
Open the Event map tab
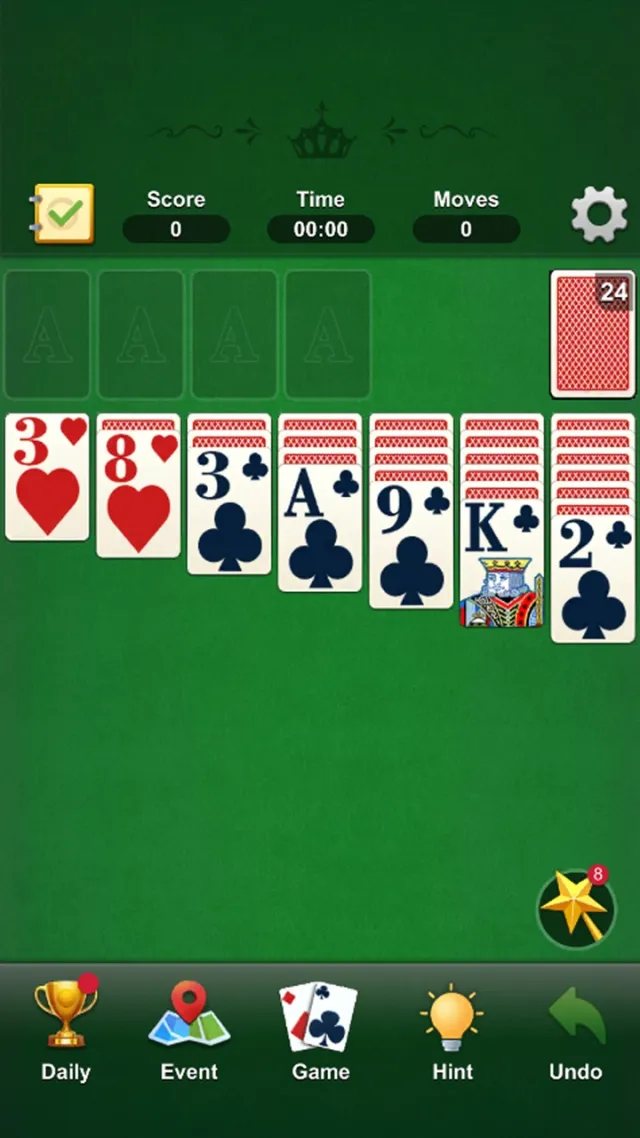pyautogui.click(x=189, y=1031)
